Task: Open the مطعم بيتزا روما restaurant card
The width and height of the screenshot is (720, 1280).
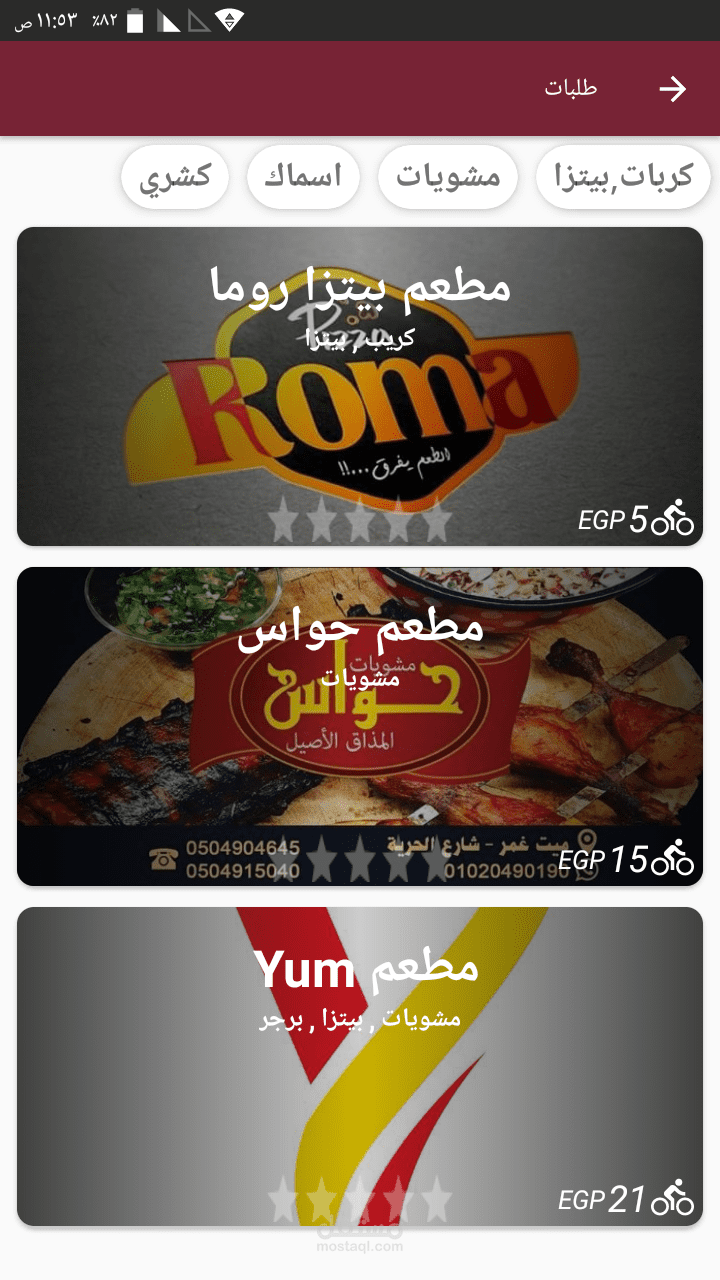Action: click(x=360, y=386)
